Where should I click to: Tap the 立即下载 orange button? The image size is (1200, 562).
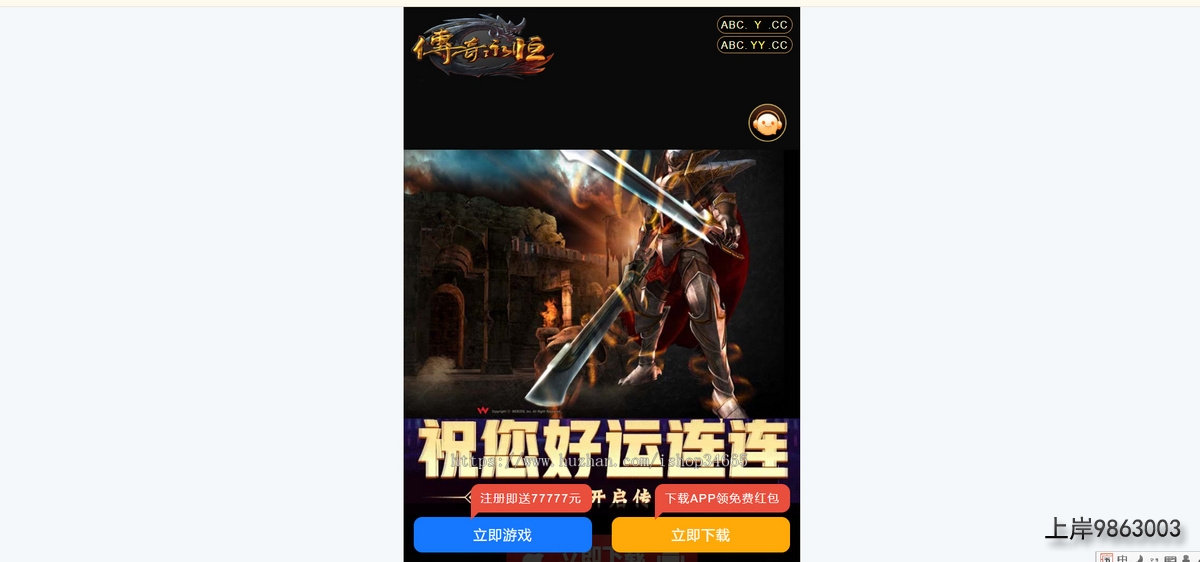click(x=700, y=535)
